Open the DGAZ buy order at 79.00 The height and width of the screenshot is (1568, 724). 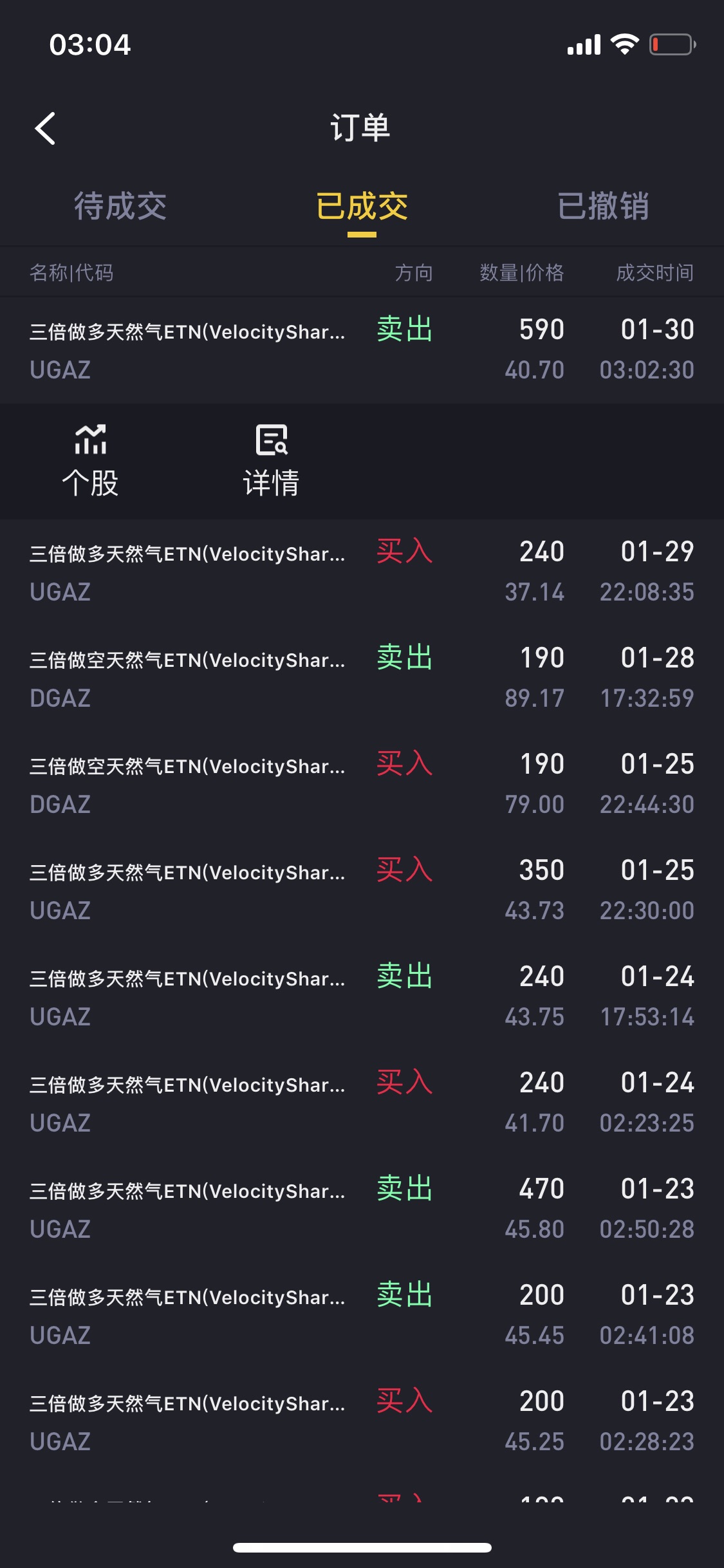[x=362, y=784]
